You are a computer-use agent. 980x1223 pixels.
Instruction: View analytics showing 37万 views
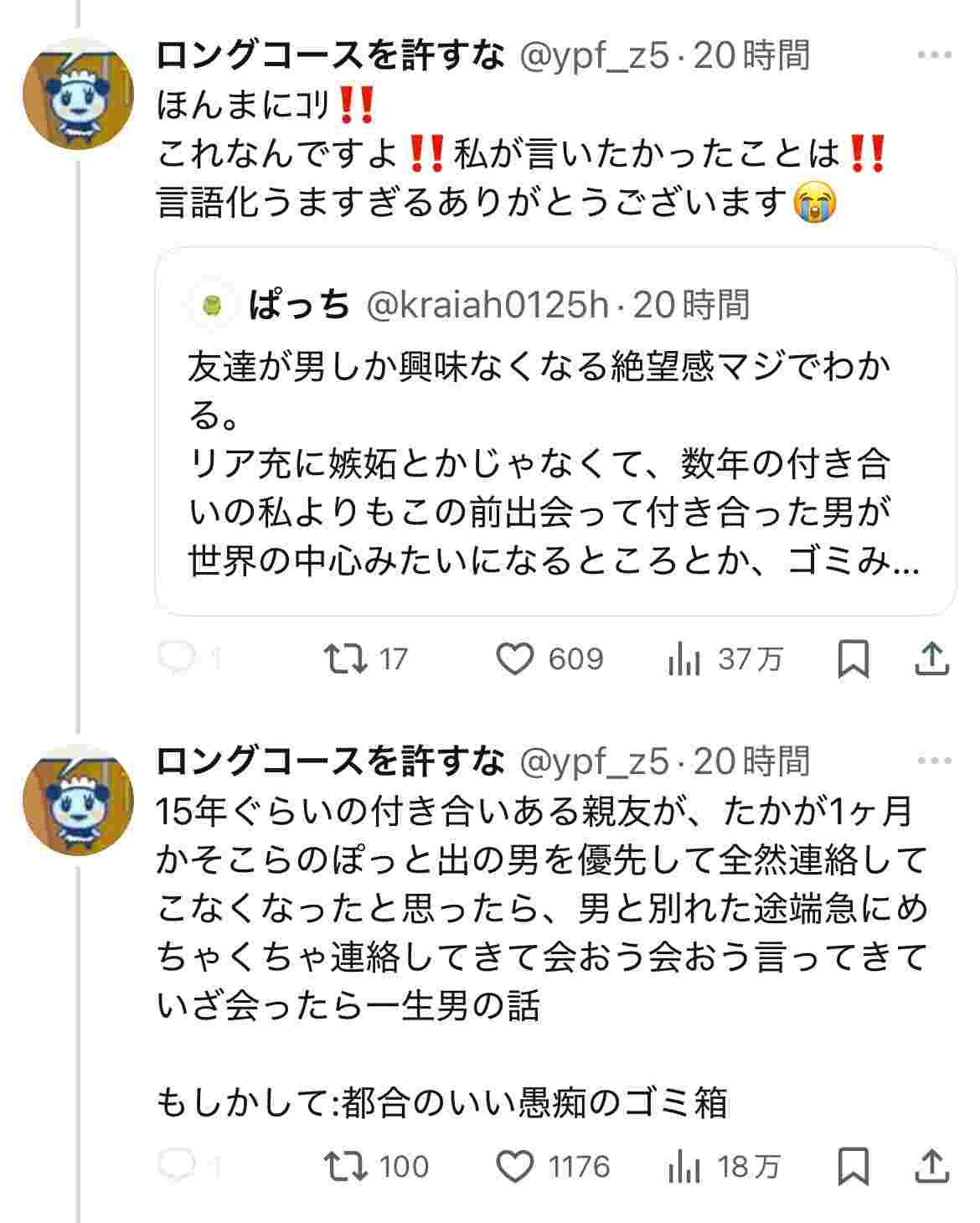click(684, 660)
